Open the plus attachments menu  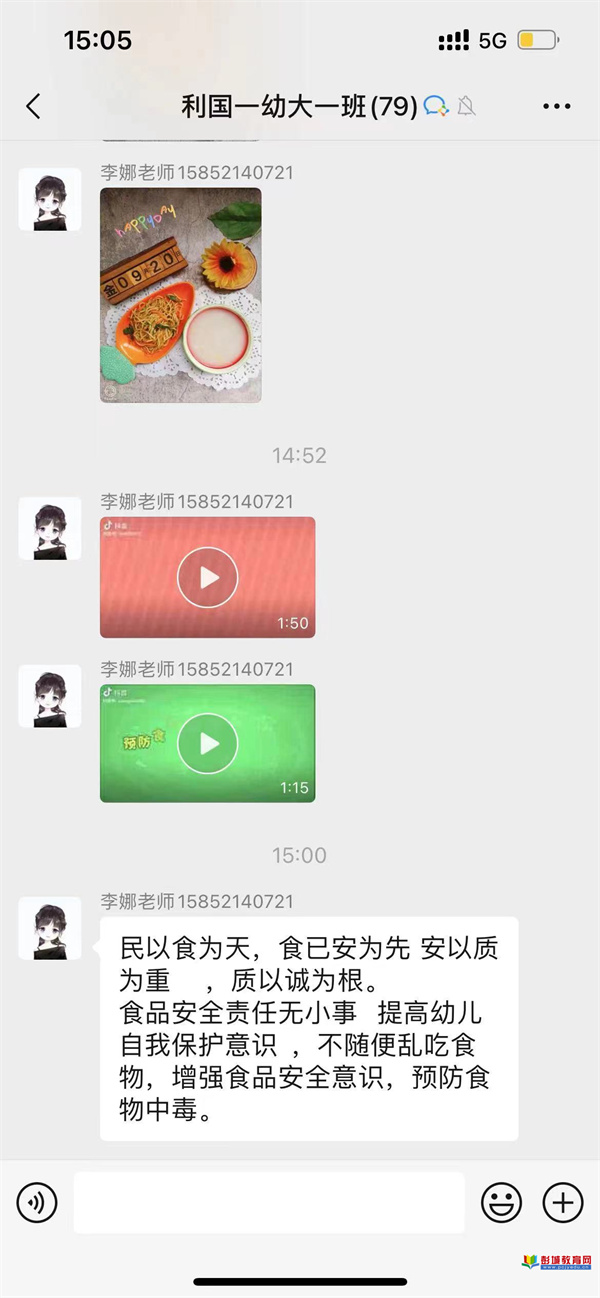[562, 1202]
